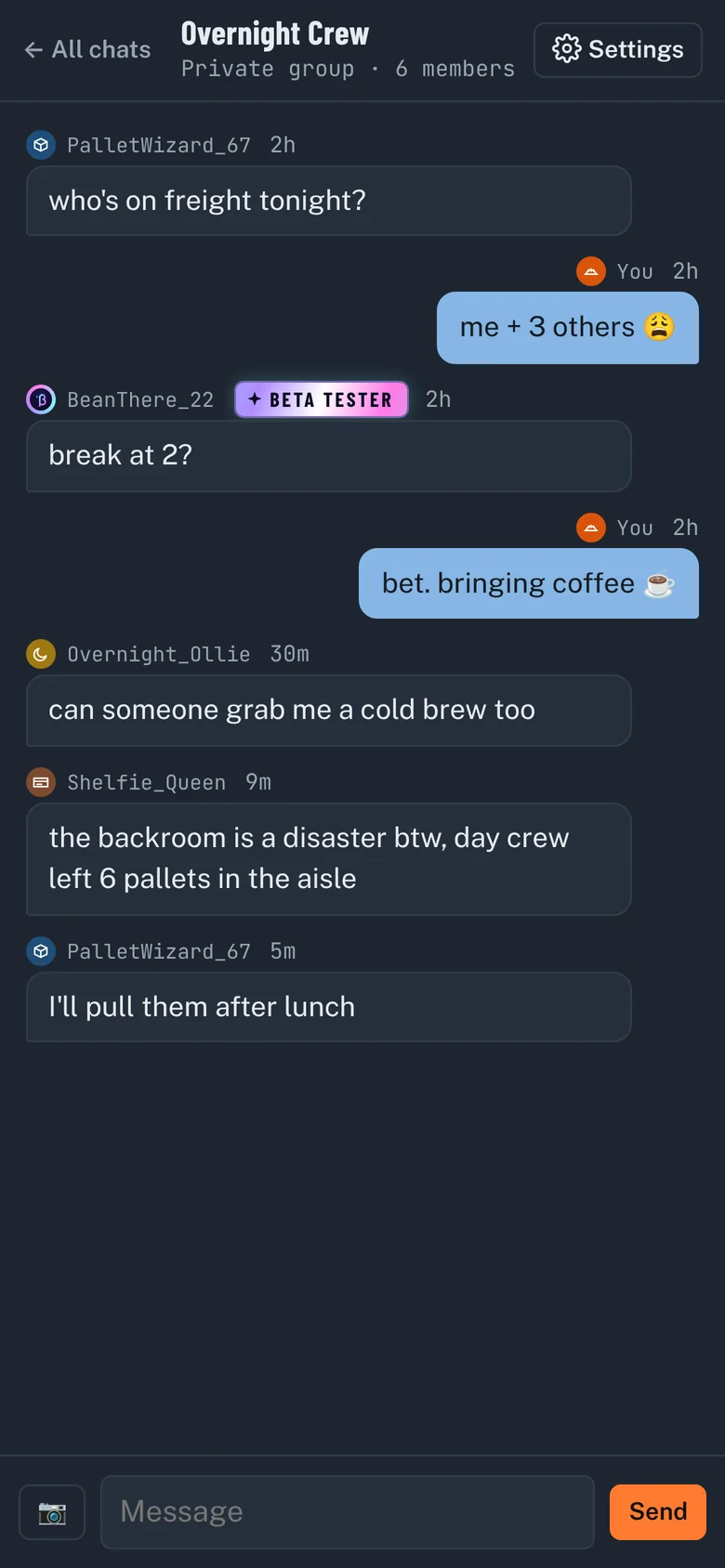Focus the Message text field
This screenshot has height=1568, width=725.
348,1512
